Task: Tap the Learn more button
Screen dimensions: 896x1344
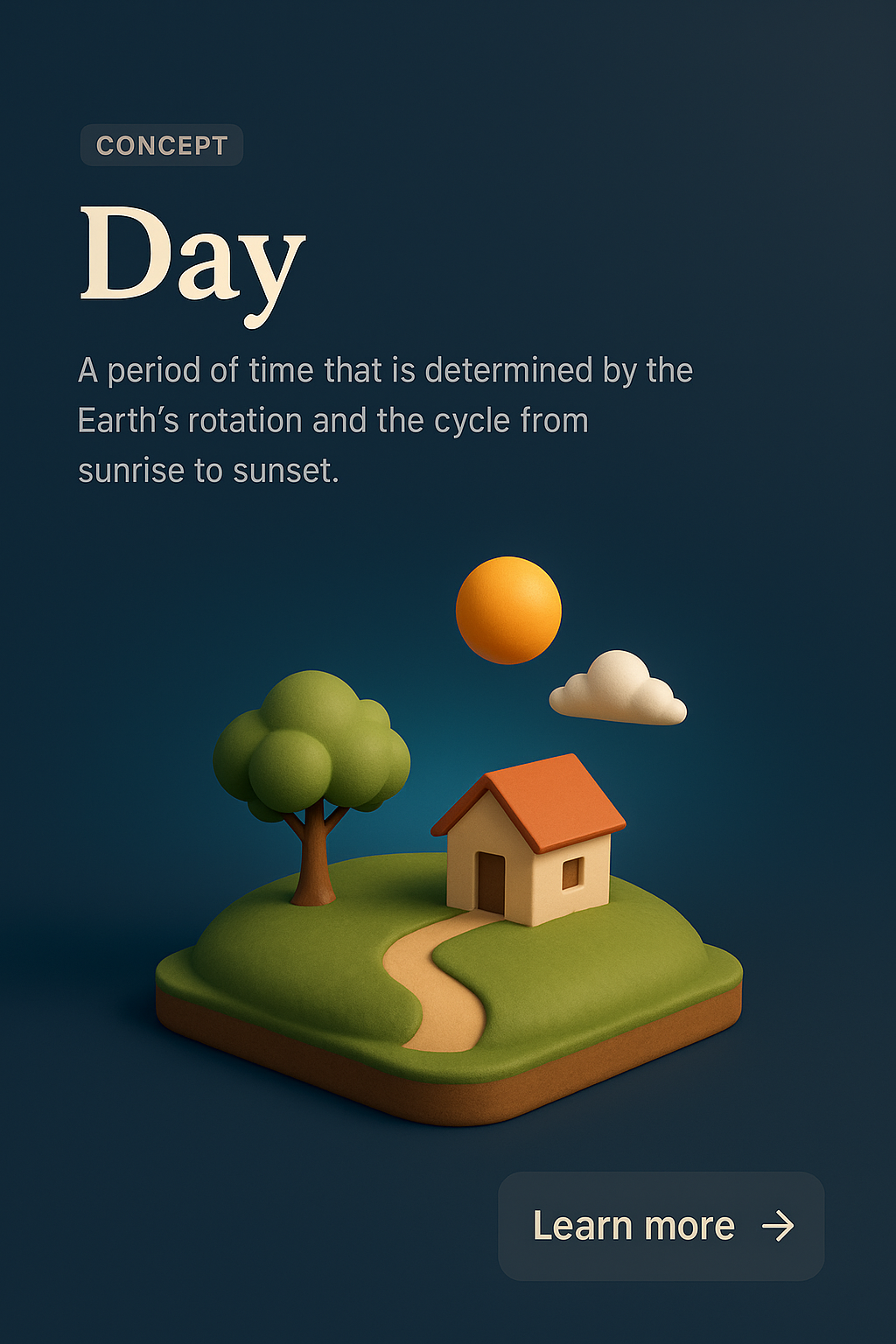Action: (661, 1226)
